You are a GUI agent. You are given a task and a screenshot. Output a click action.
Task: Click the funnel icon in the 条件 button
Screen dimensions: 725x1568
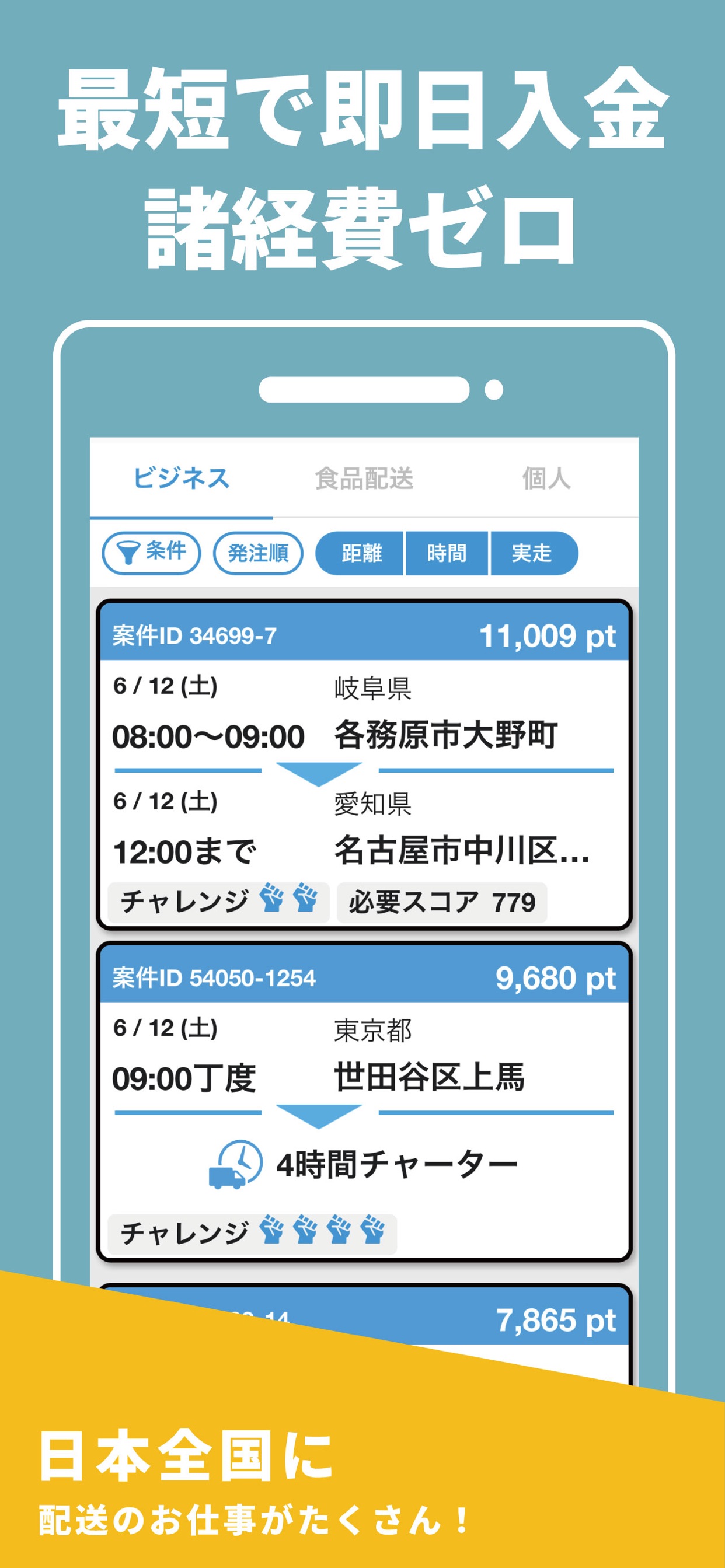[x=127, y=551]
